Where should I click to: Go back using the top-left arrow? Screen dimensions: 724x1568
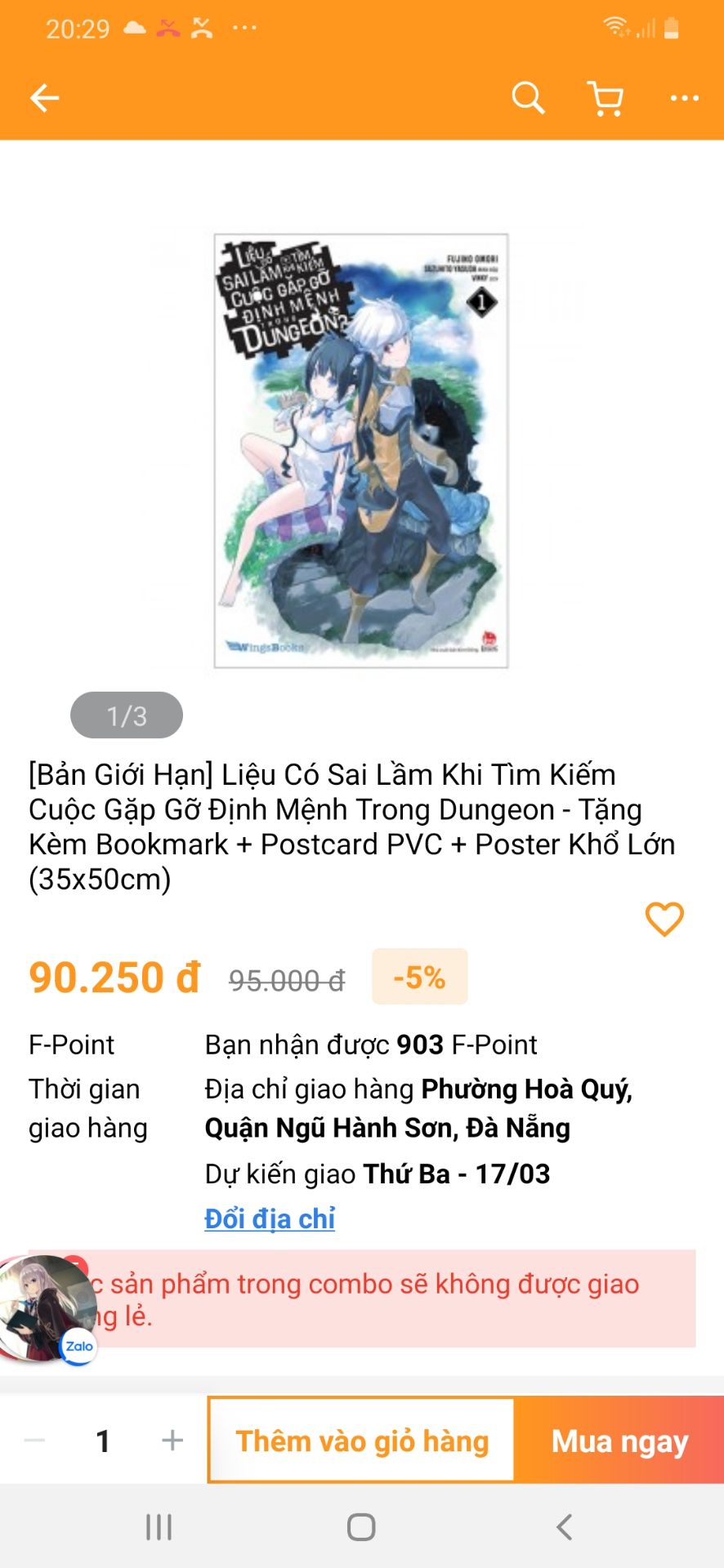click(45, 98)
